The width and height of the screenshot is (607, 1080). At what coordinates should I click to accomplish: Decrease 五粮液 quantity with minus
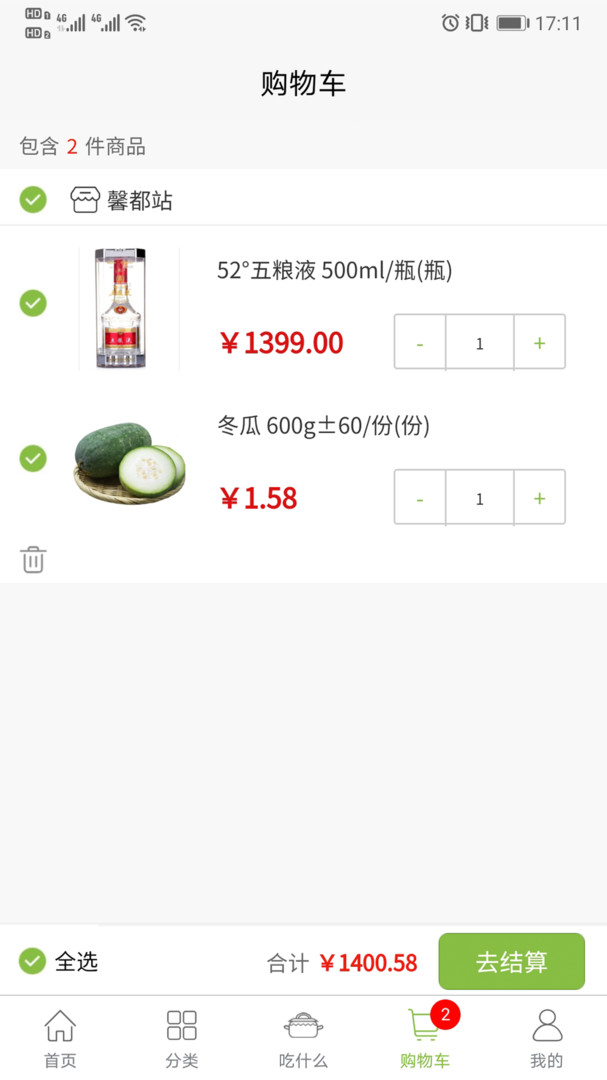click(420, 342)
